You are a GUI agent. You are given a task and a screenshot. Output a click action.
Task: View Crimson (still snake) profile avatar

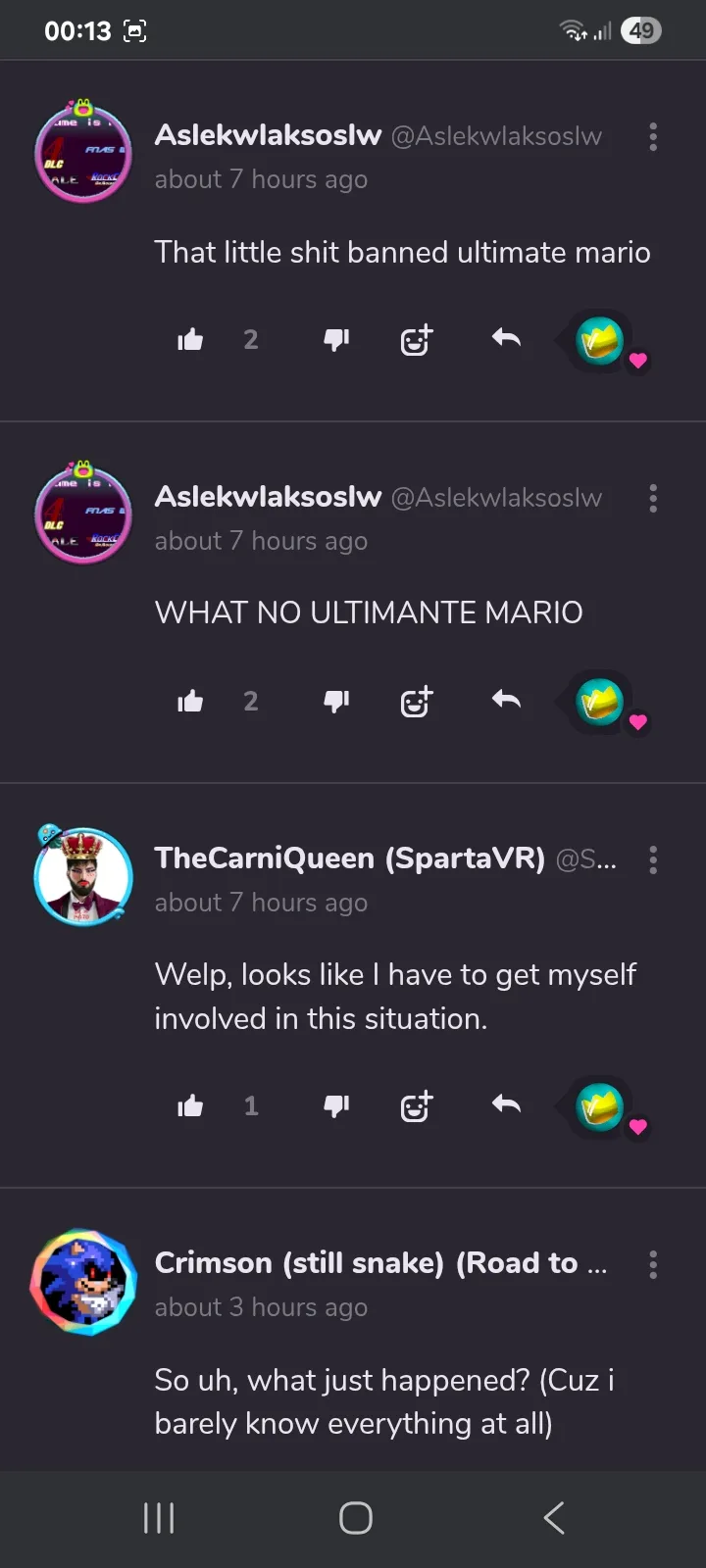coord(83,1282)
